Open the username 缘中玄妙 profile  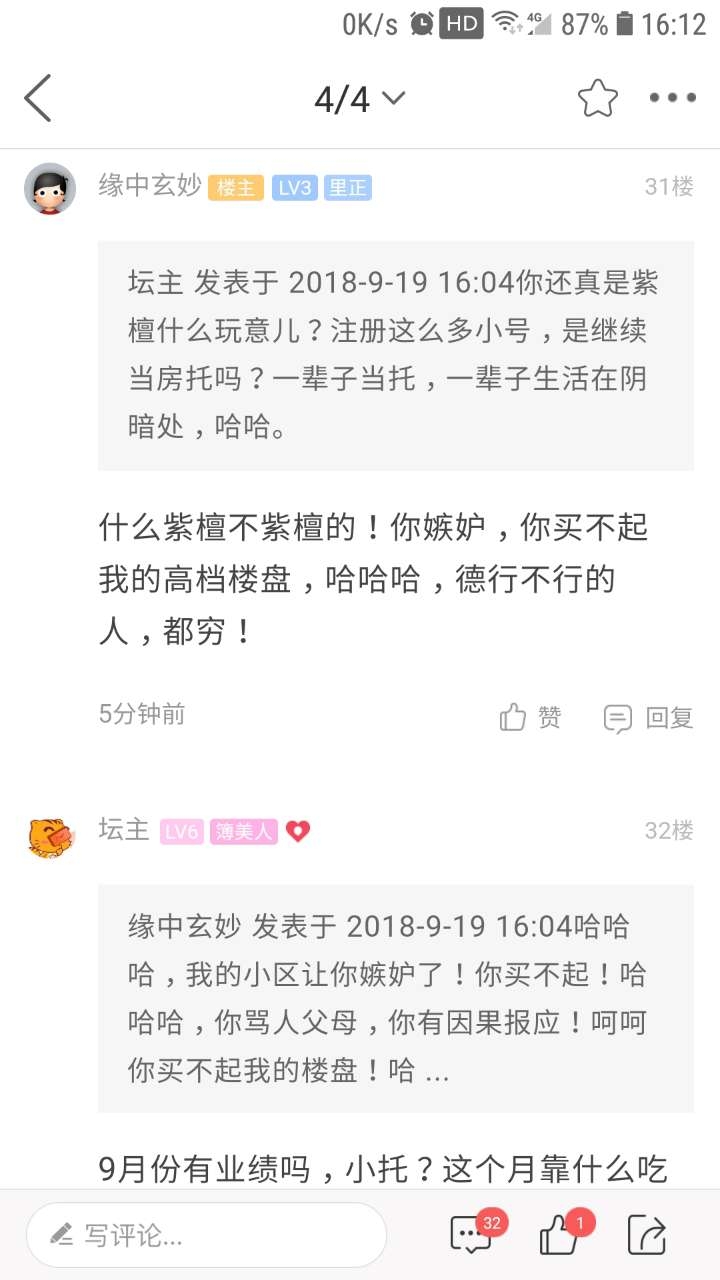point(150,186)
